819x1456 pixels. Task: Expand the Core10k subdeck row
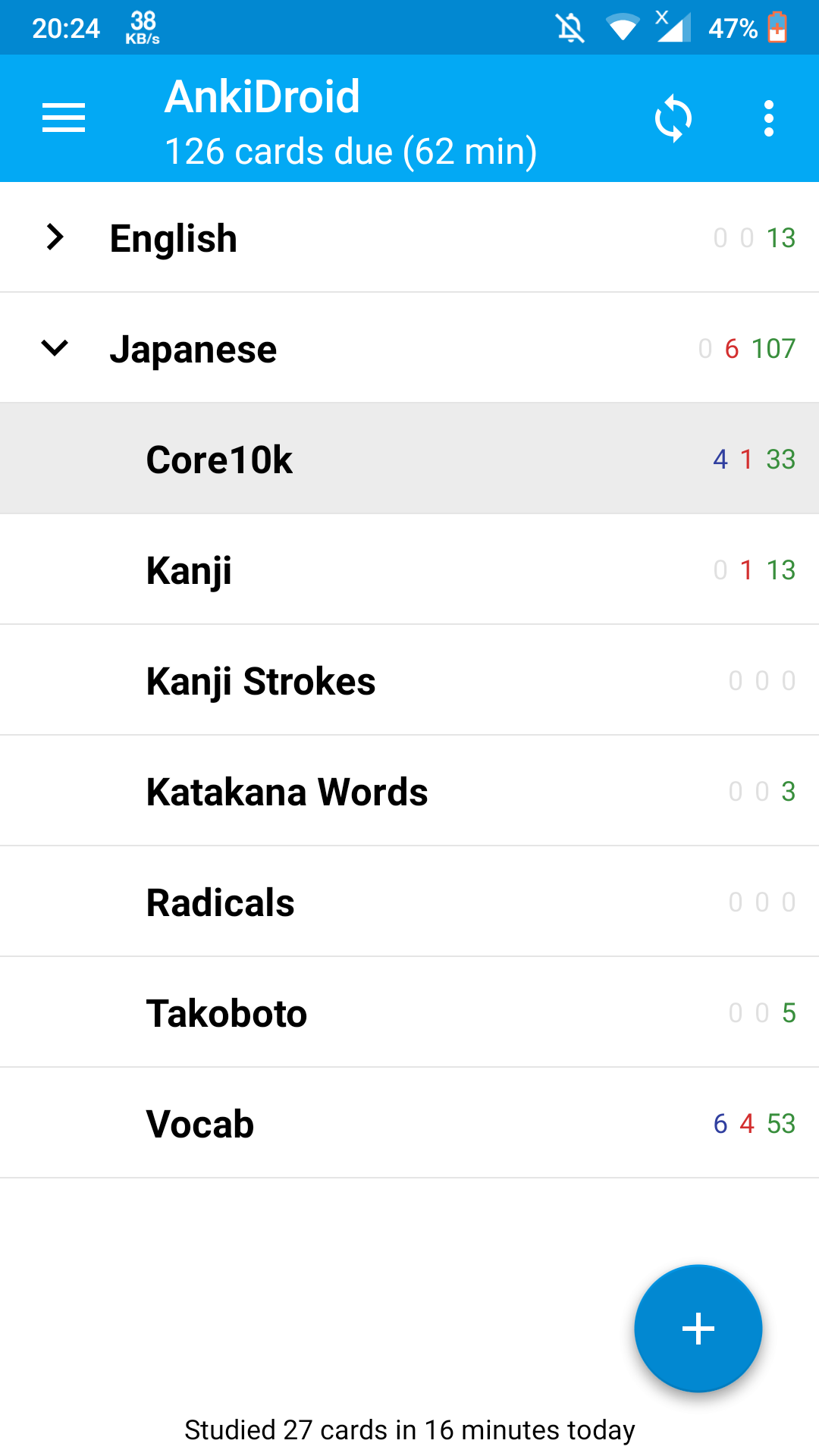coord(303,458)
